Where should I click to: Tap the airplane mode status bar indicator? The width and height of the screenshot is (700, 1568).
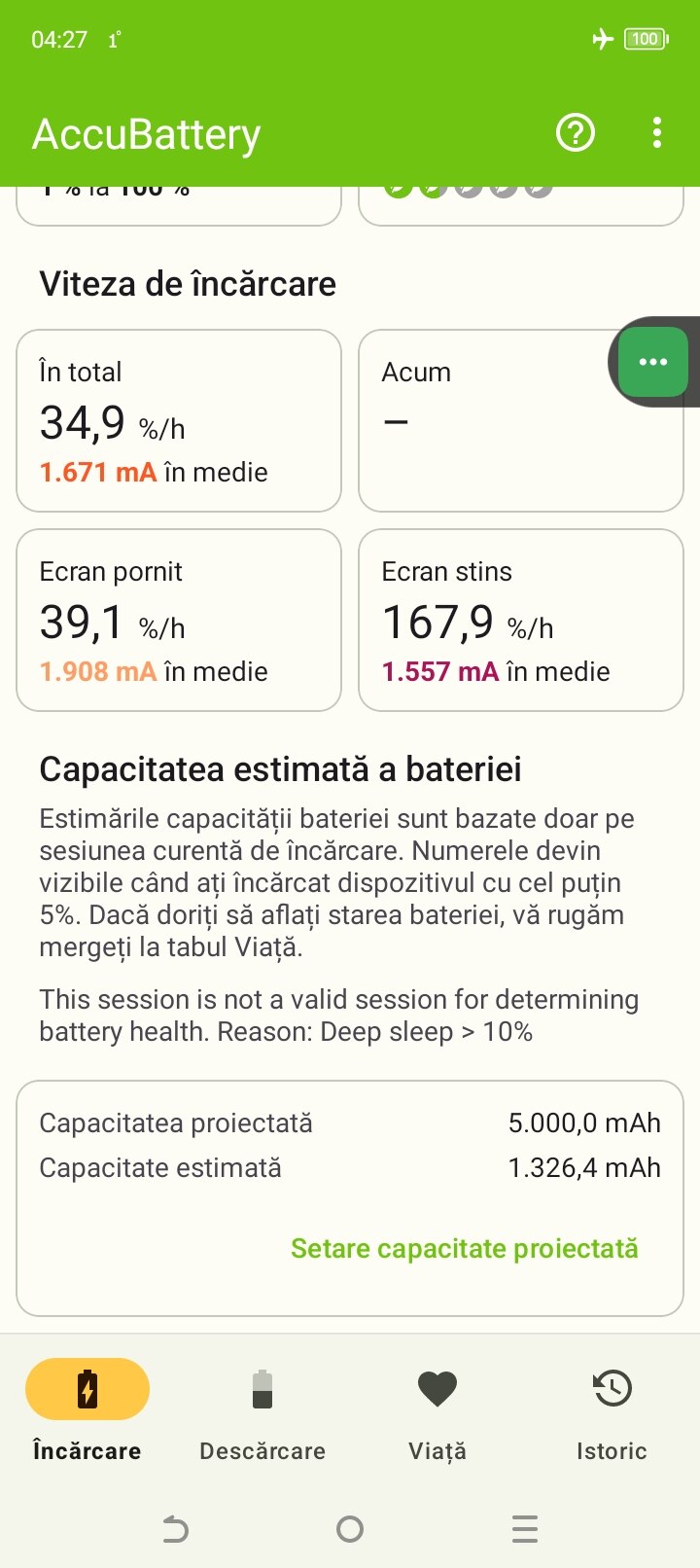coord(602,39)
